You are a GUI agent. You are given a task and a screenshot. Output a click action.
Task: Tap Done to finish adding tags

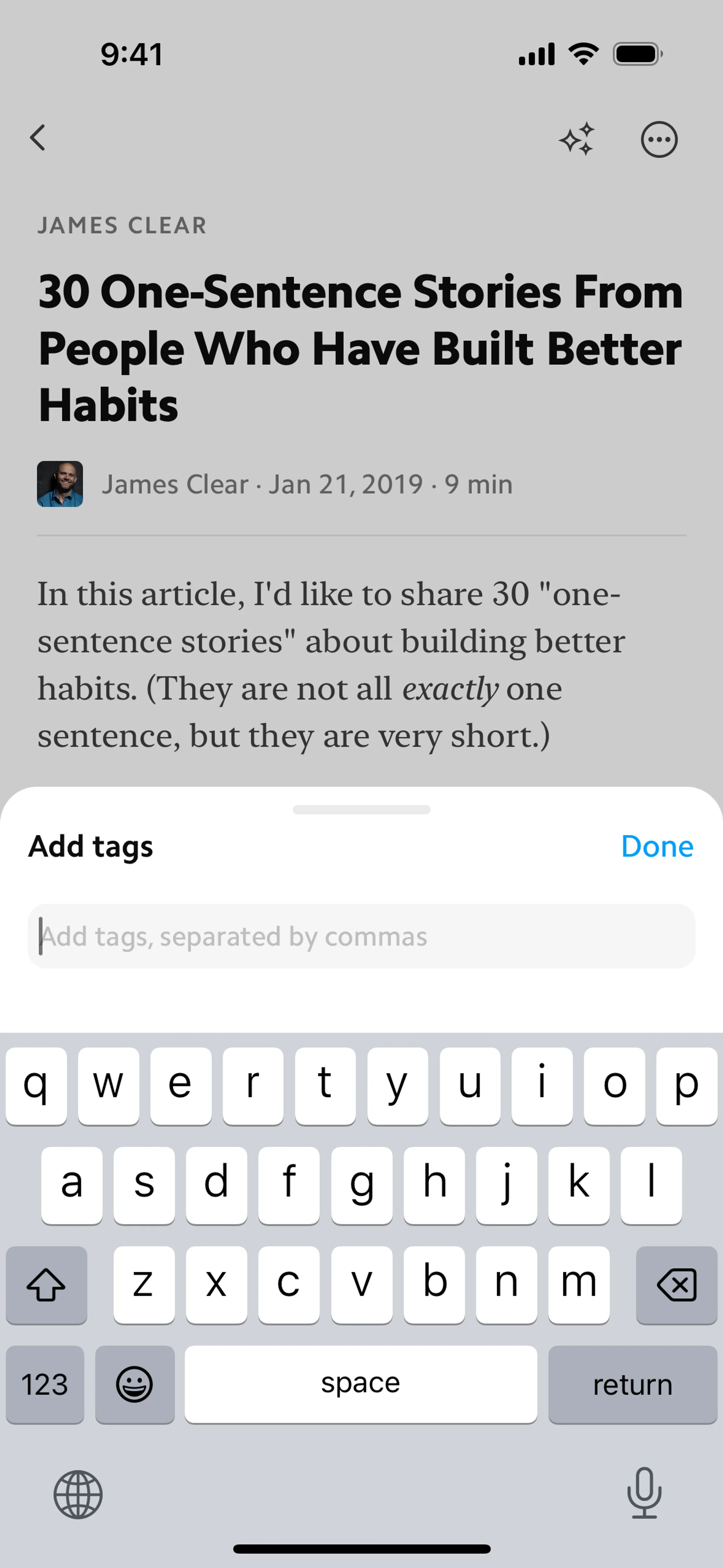[657, 846]
